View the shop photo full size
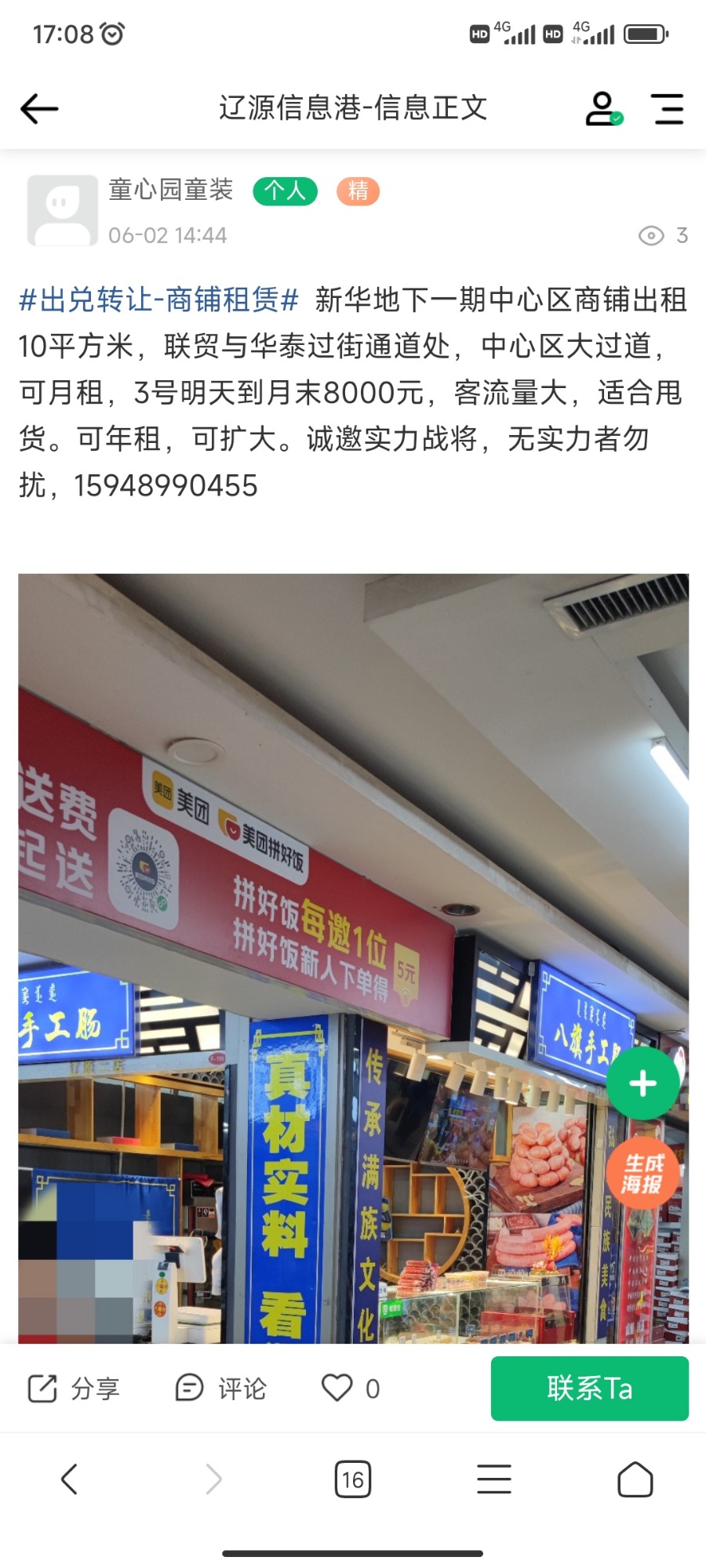The height and width of the screenshot is (1568, 706). pyautogui.click(x=353, y=958)
